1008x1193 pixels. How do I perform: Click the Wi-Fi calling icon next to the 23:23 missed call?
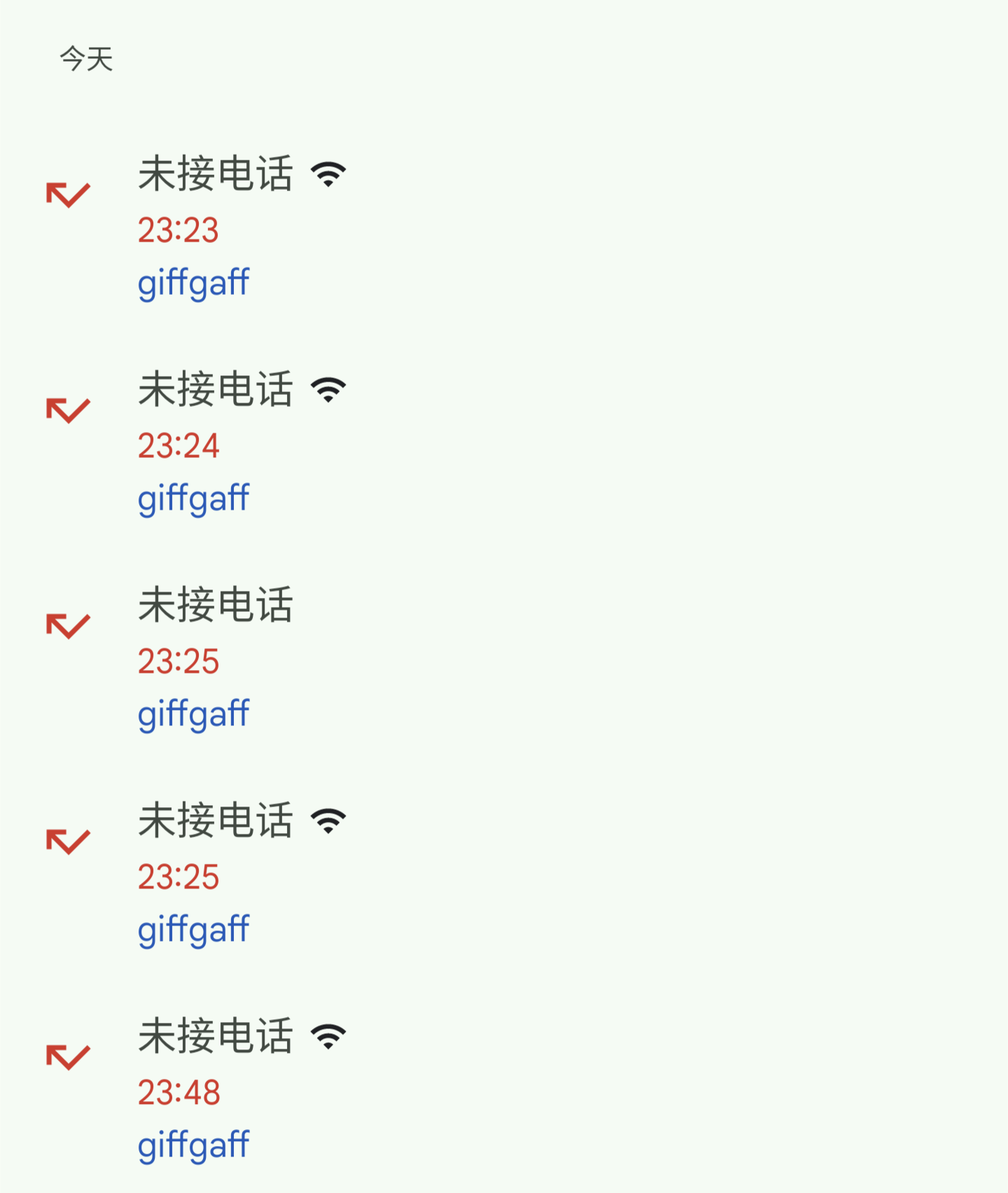(328, 175)
